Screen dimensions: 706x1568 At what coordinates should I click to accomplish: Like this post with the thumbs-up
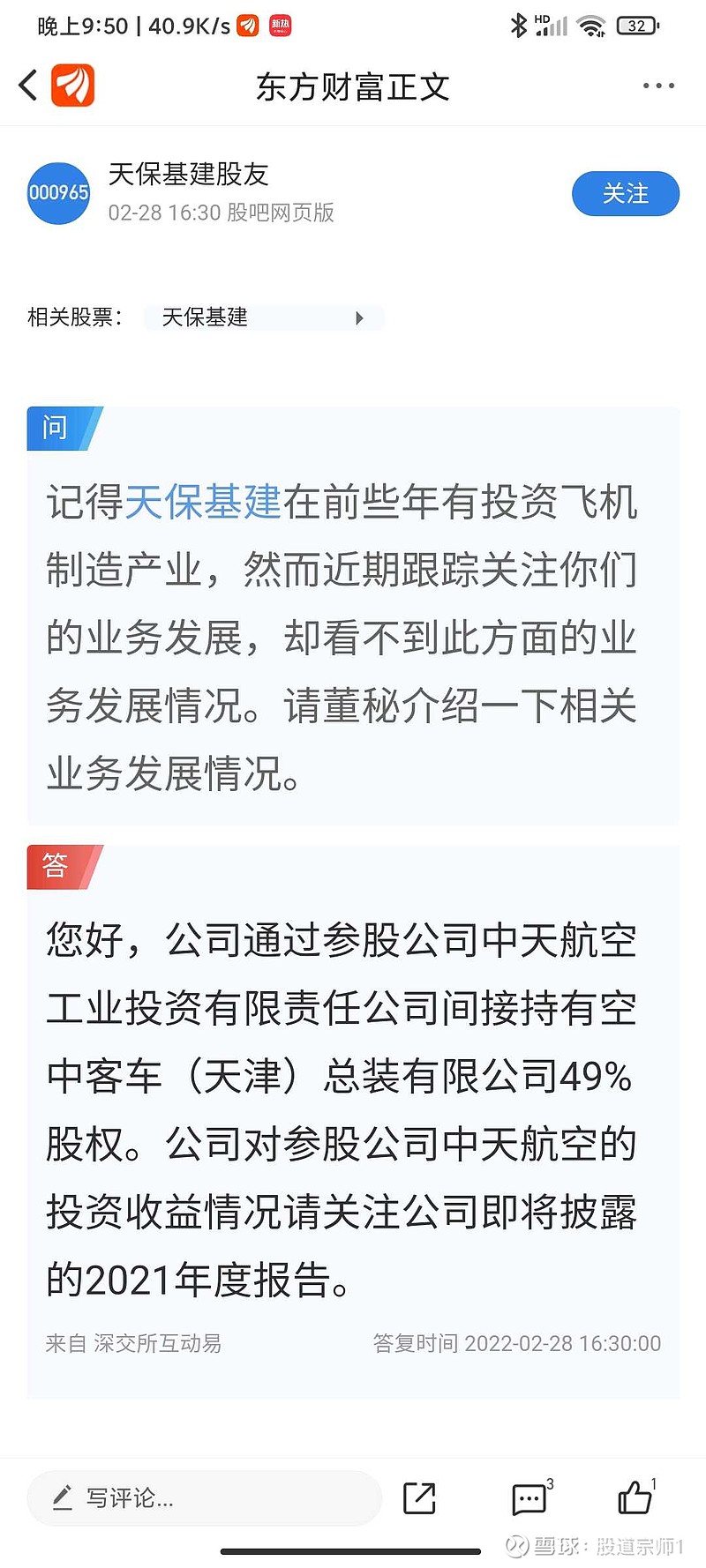[x=635, y=1497]
